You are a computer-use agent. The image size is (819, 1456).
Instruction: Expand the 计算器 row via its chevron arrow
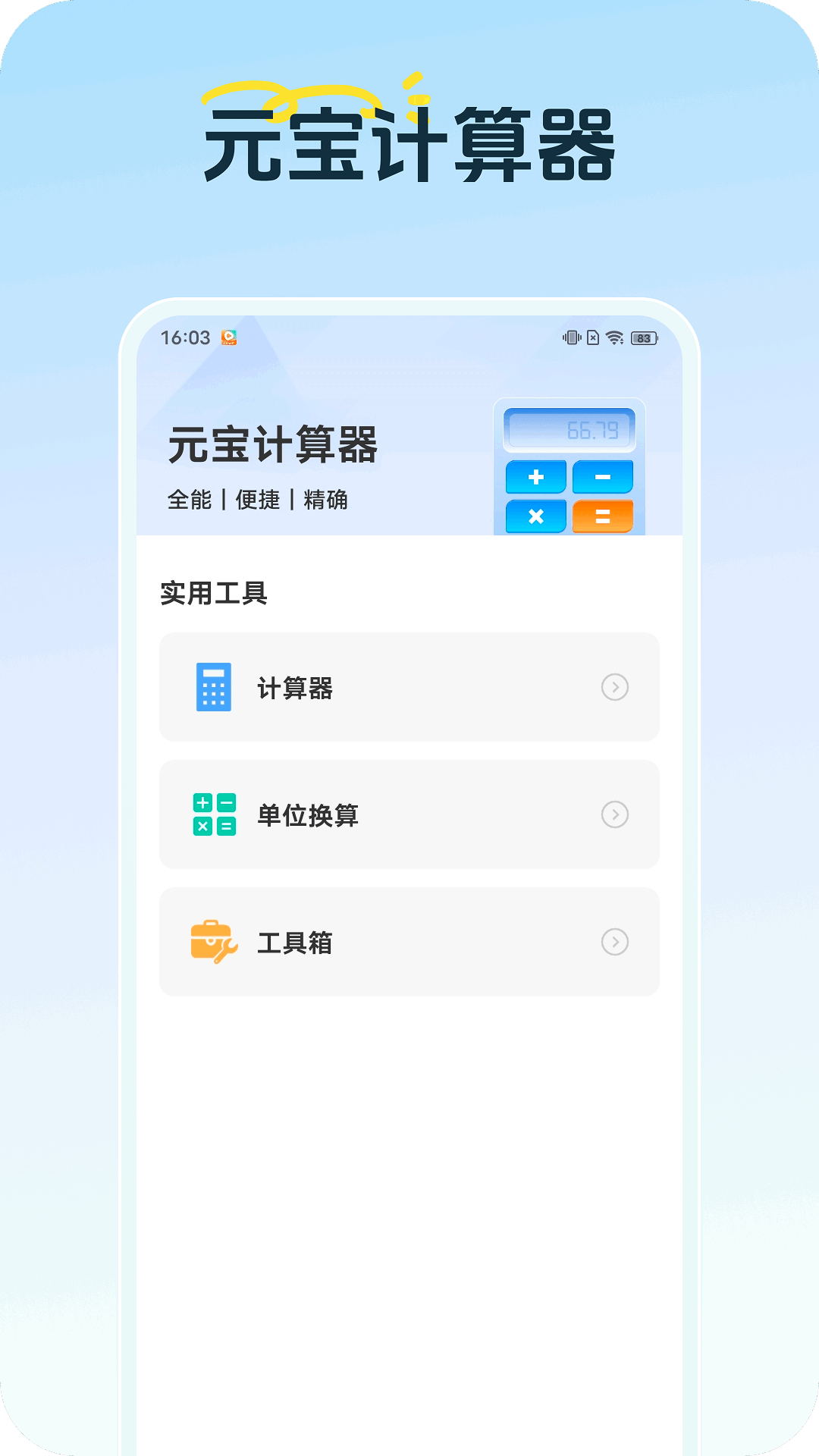(x=614, y=687)
